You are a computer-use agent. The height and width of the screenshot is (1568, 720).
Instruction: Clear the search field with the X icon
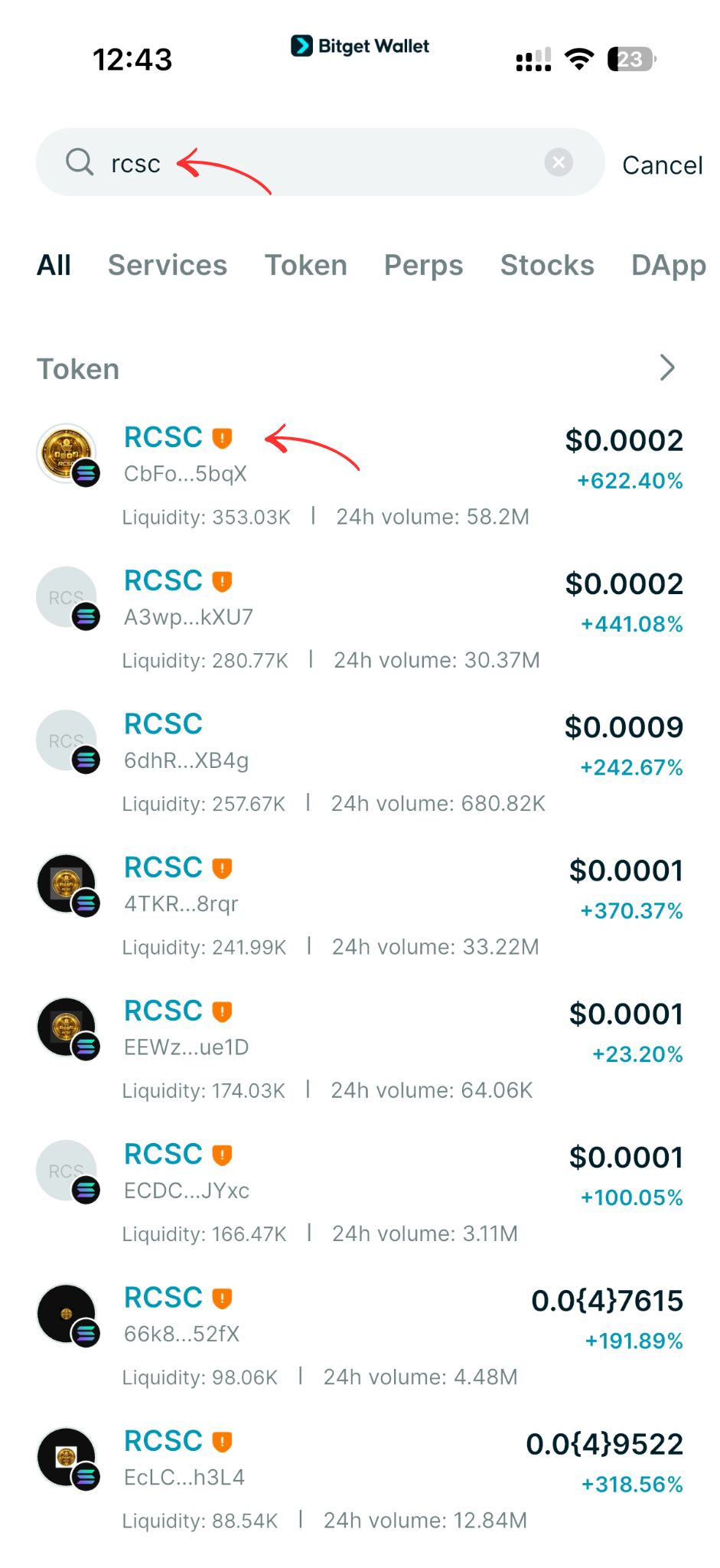(x=559, y=162)
